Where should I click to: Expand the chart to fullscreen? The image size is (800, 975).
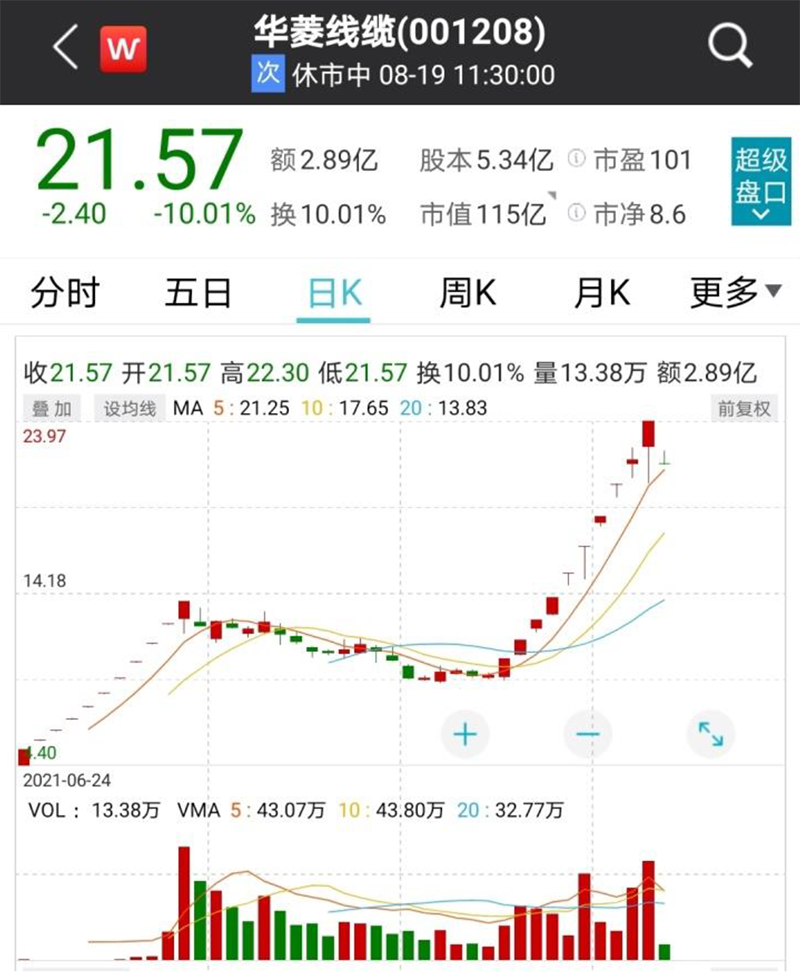click(710, 735)
